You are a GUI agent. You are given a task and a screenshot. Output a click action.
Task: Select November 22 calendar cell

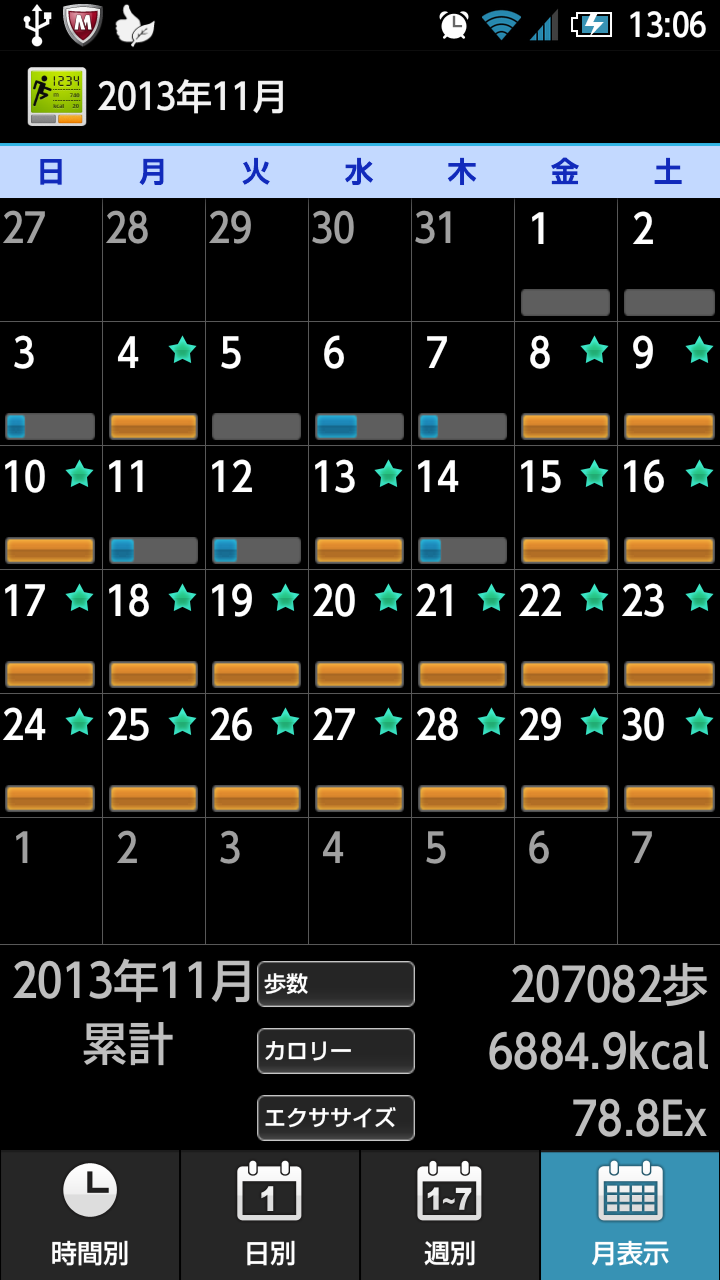coord(565,631)
